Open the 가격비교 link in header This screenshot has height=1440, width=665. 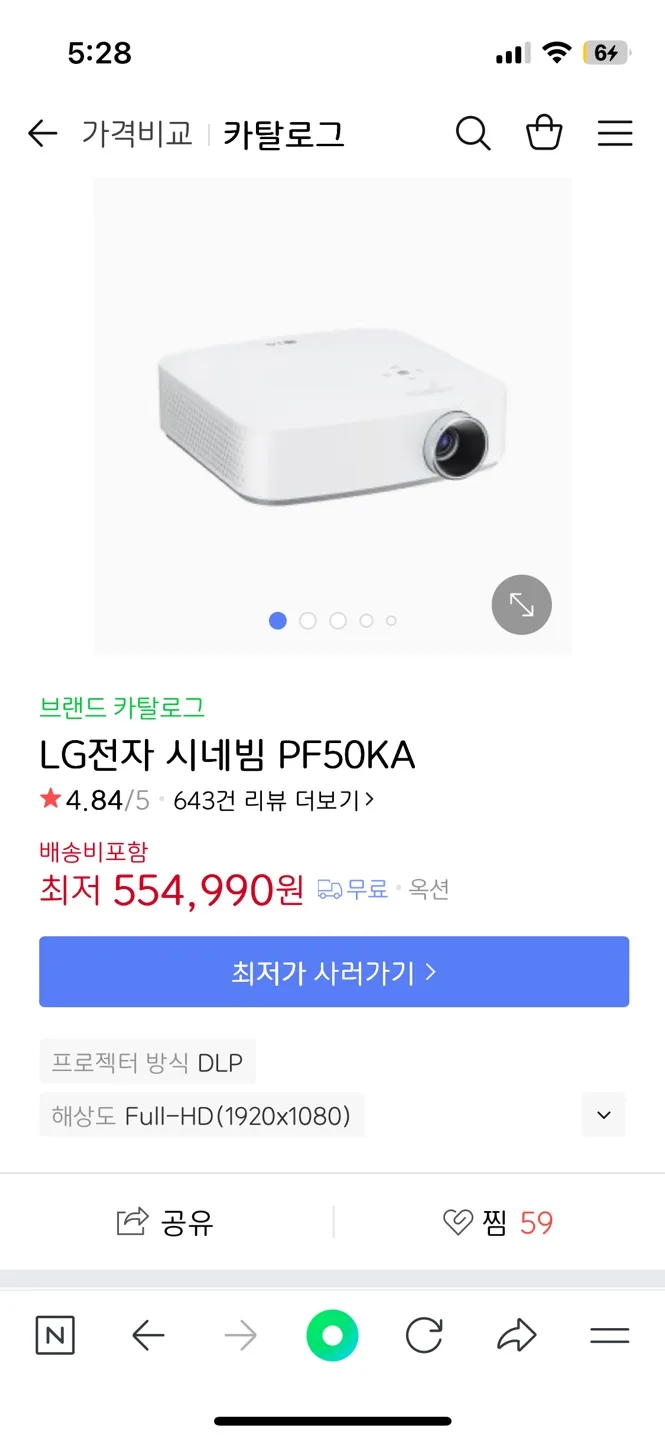[137, 133]
